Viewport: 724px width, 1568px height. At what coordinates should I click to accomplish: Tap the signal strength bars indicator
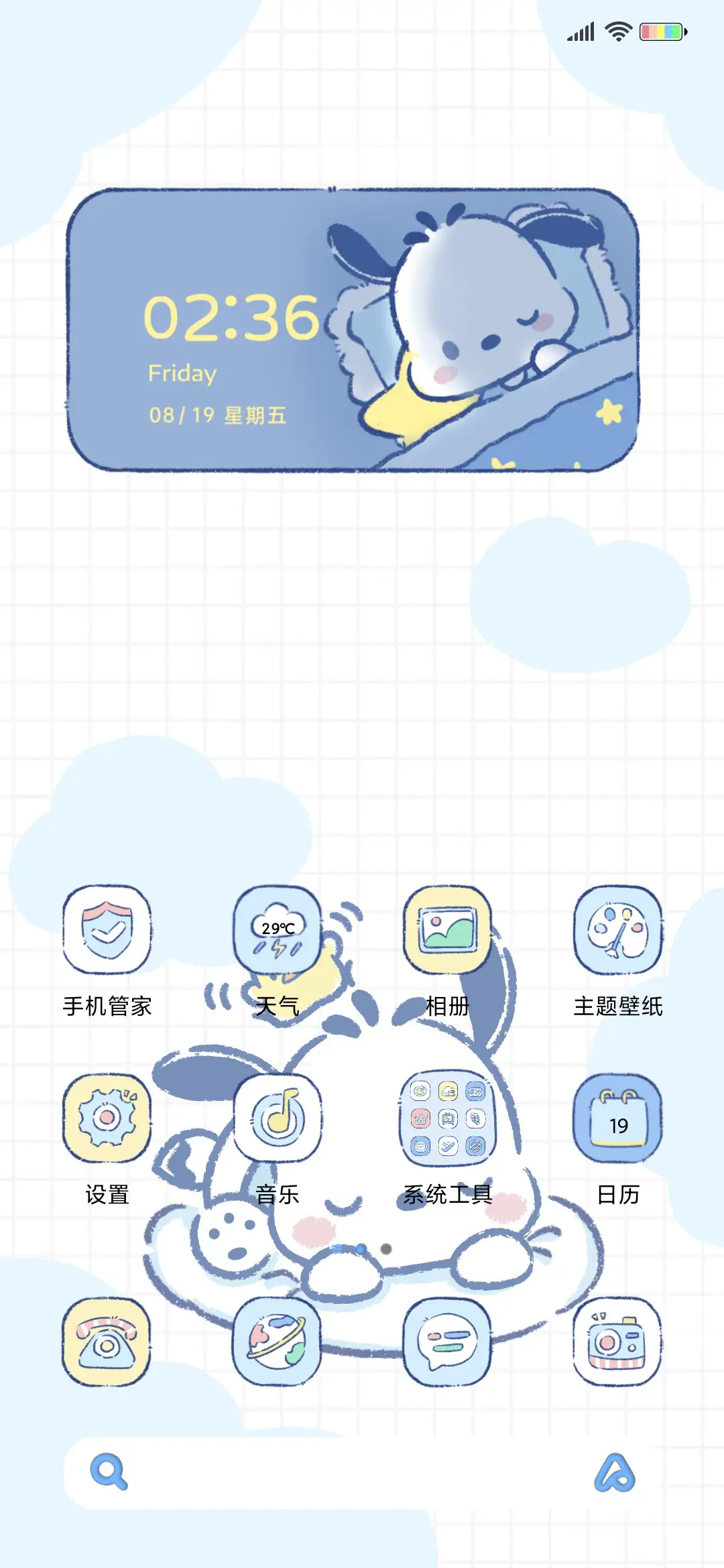pyautogui.click(x=581, y=29)
